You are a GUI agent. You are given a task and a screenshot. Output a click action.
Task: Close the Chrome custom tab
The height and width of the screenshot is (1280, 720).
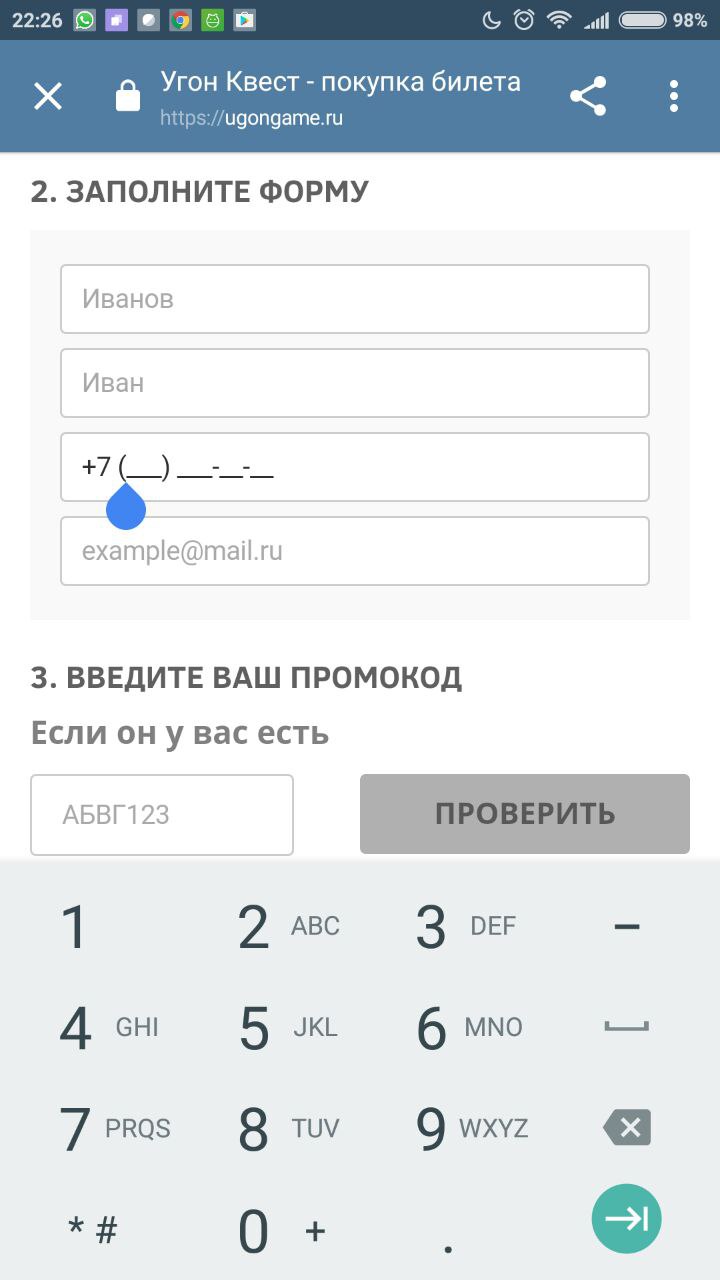coord(48,96)
